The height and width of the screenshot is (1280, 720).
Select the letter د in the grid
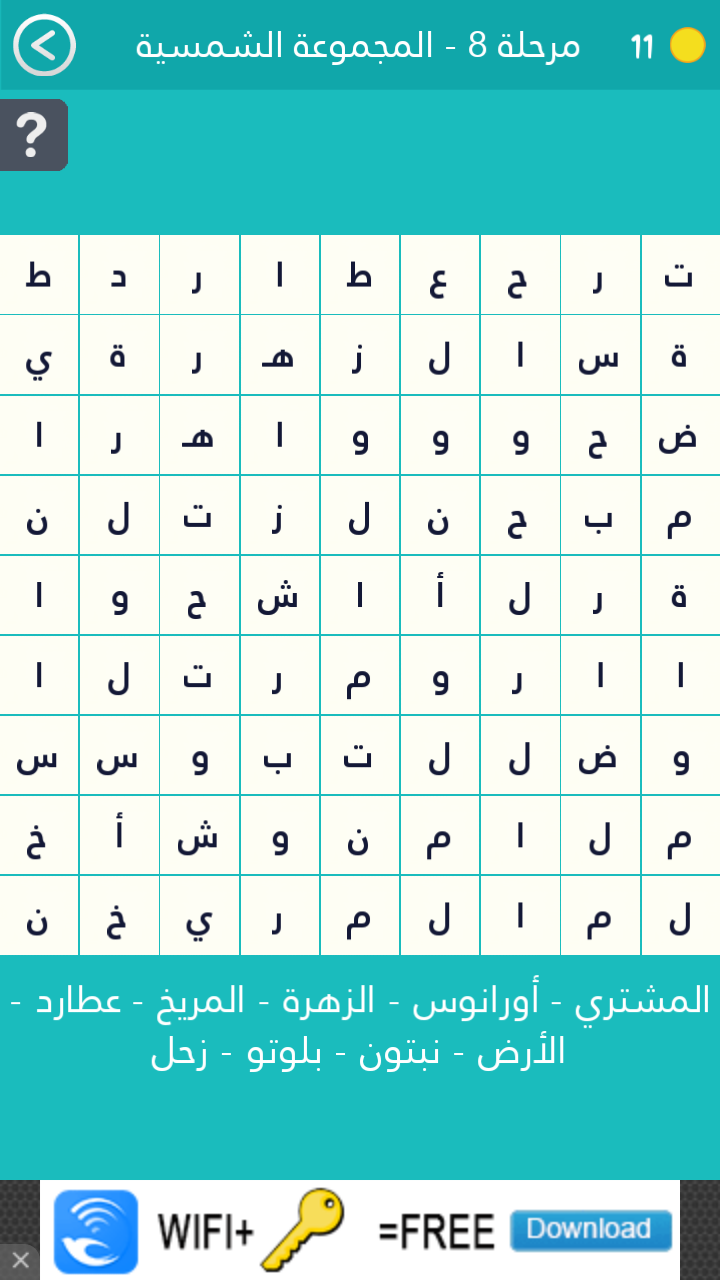pyautogui.click(x=119, y=275)
